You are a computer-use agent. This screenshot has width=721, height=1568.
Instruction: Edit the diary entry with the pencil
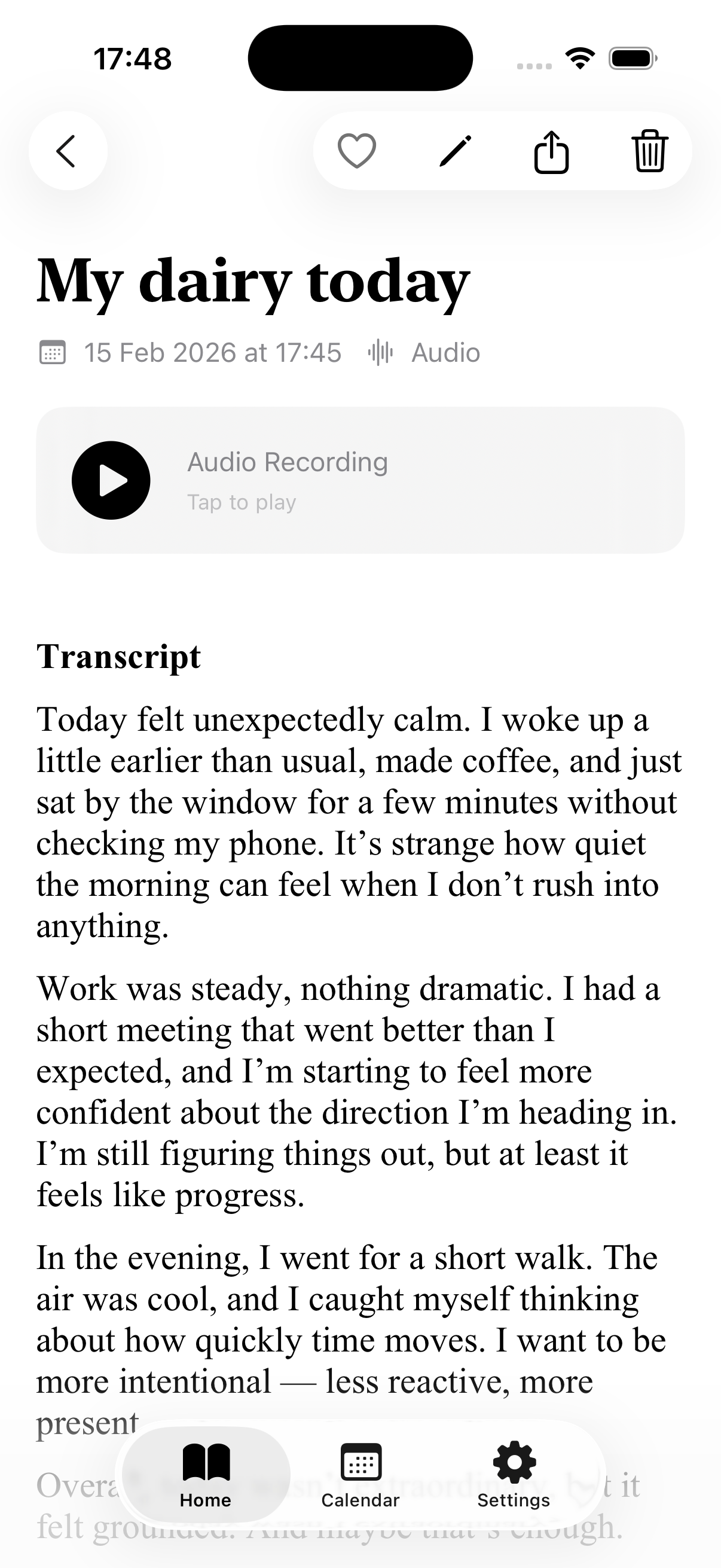454,150
